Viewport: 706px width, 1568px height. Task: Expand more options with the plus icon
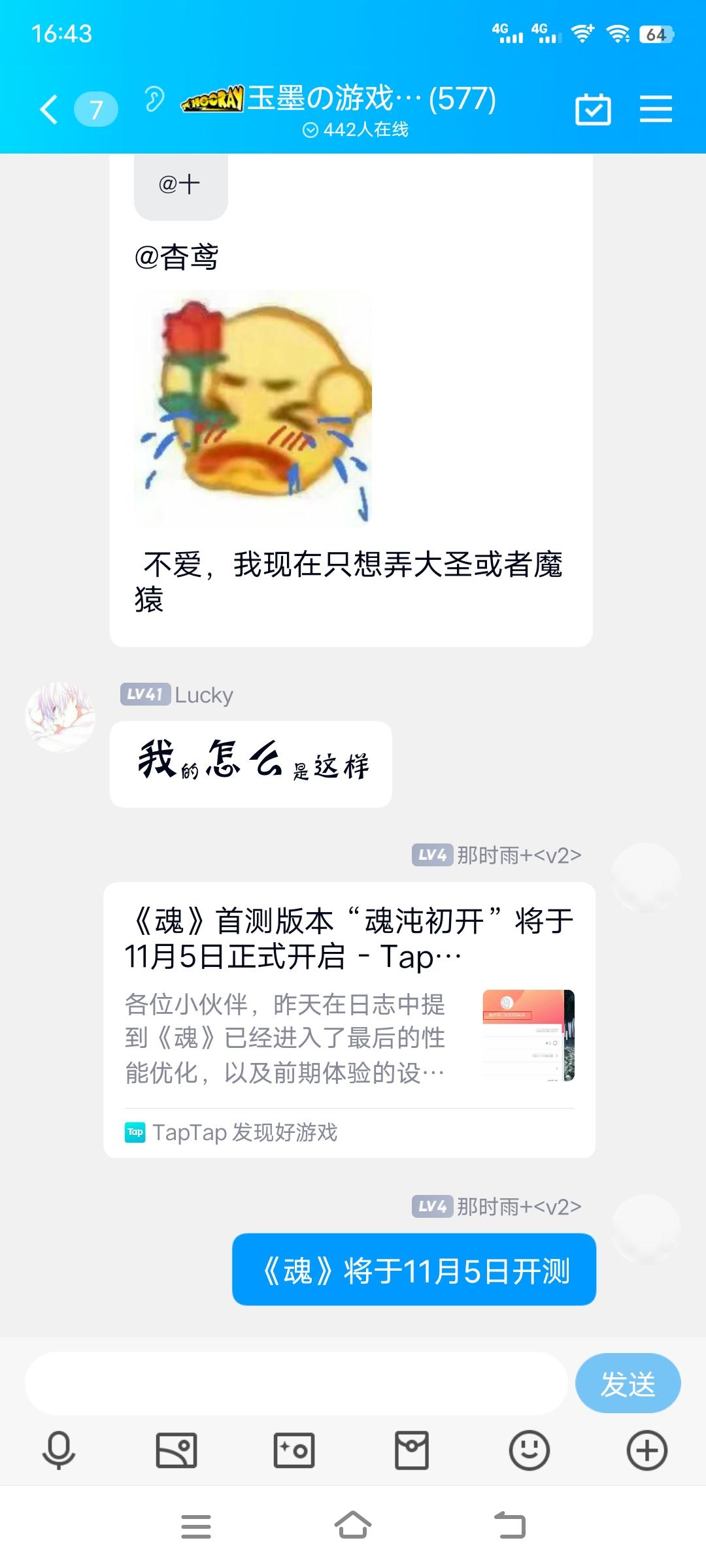pyautogui.click(x=647, y=1450)
